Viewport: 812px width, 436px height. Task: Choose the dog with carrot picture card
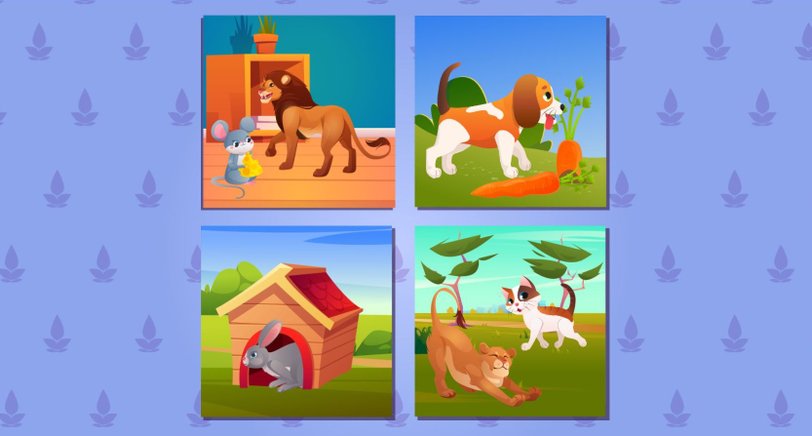511,111
